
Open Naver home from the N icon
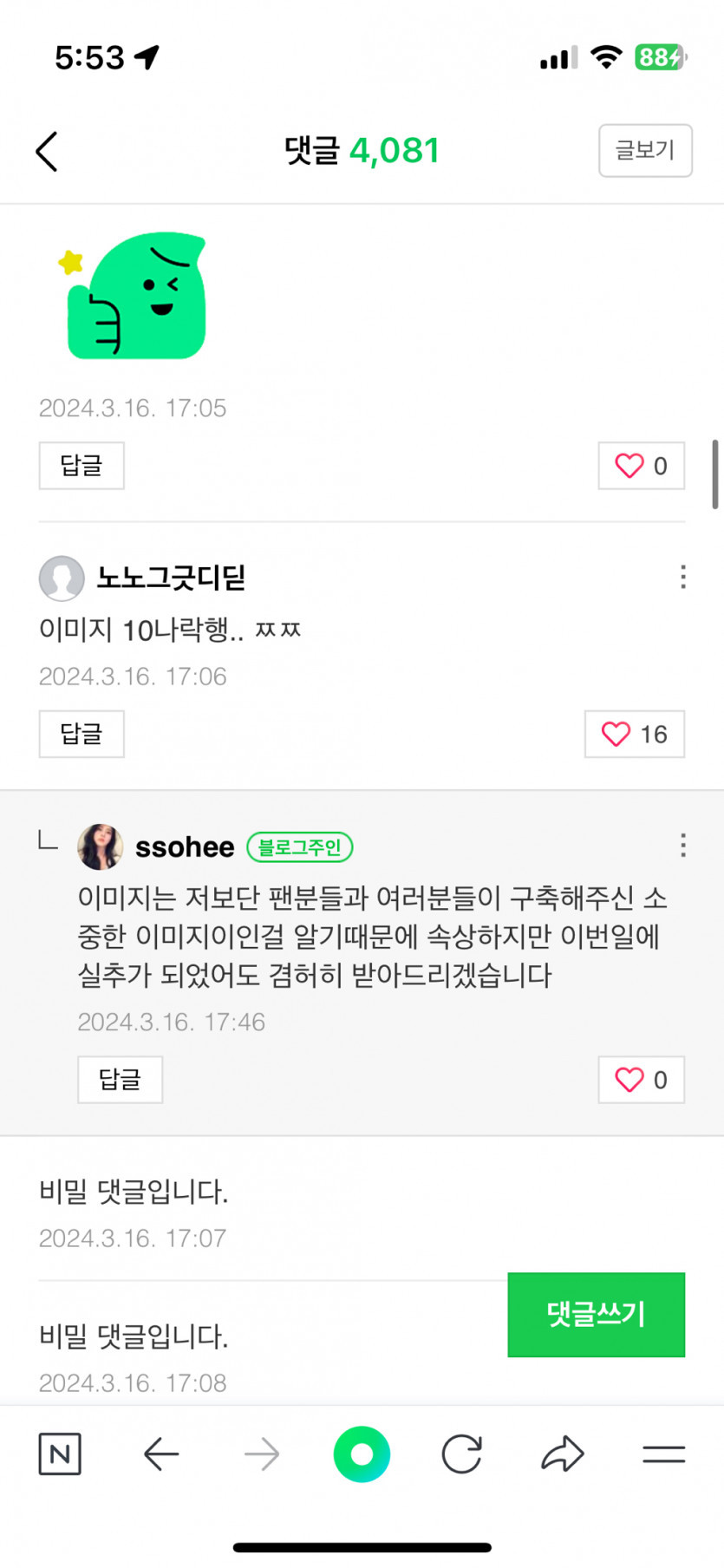click(x=60, y=1454)
